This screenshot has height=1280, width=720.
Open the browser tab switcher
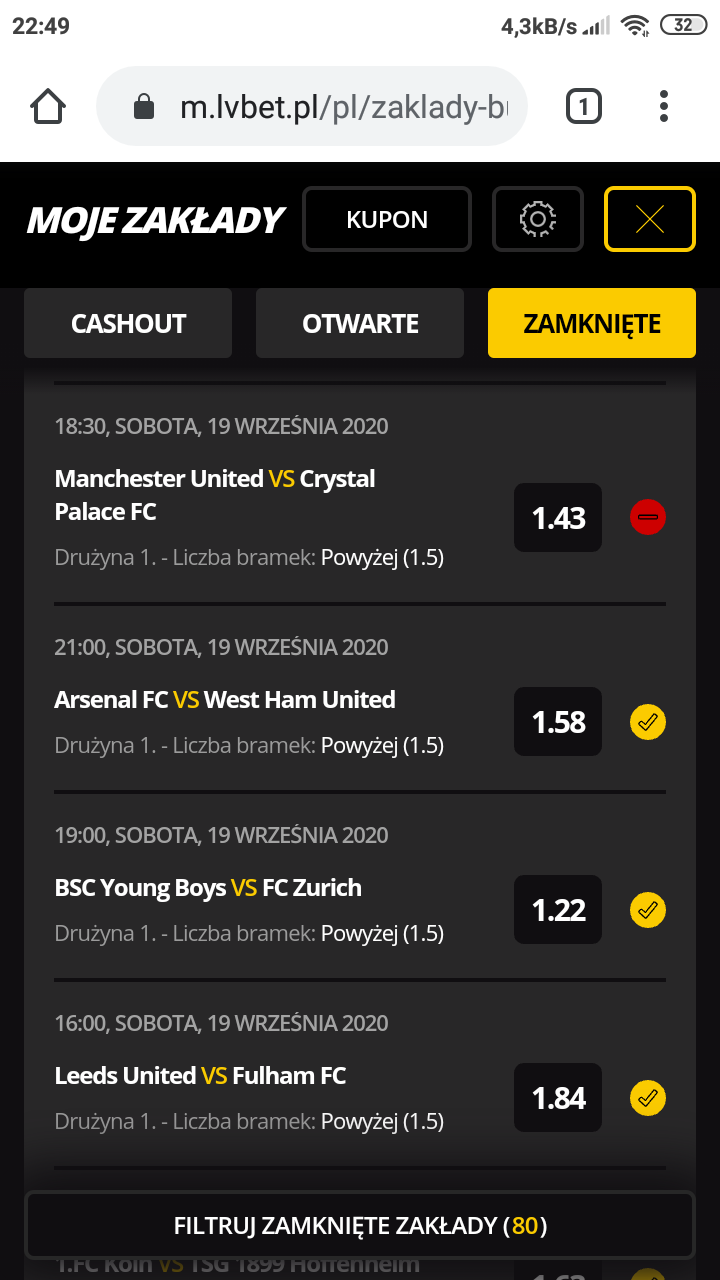point(584,106)
